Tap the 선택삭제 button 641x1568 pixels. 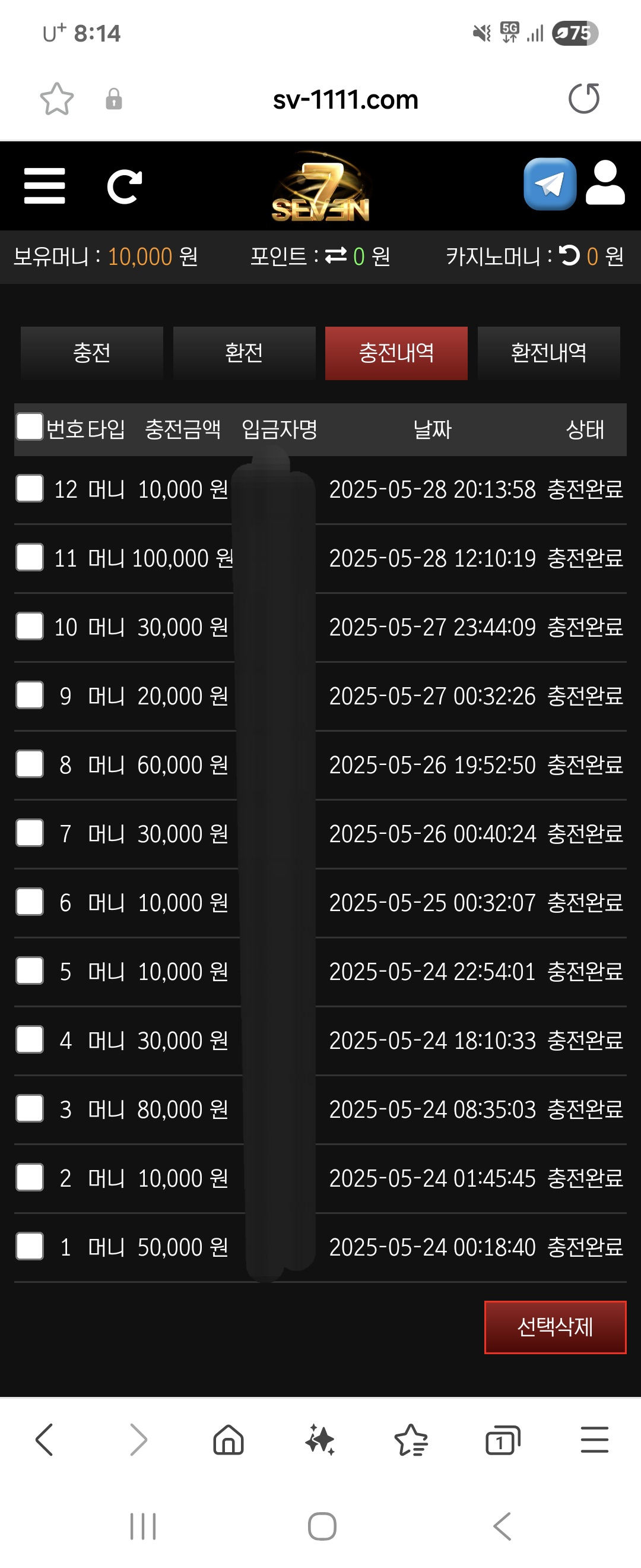(554, 1327)
